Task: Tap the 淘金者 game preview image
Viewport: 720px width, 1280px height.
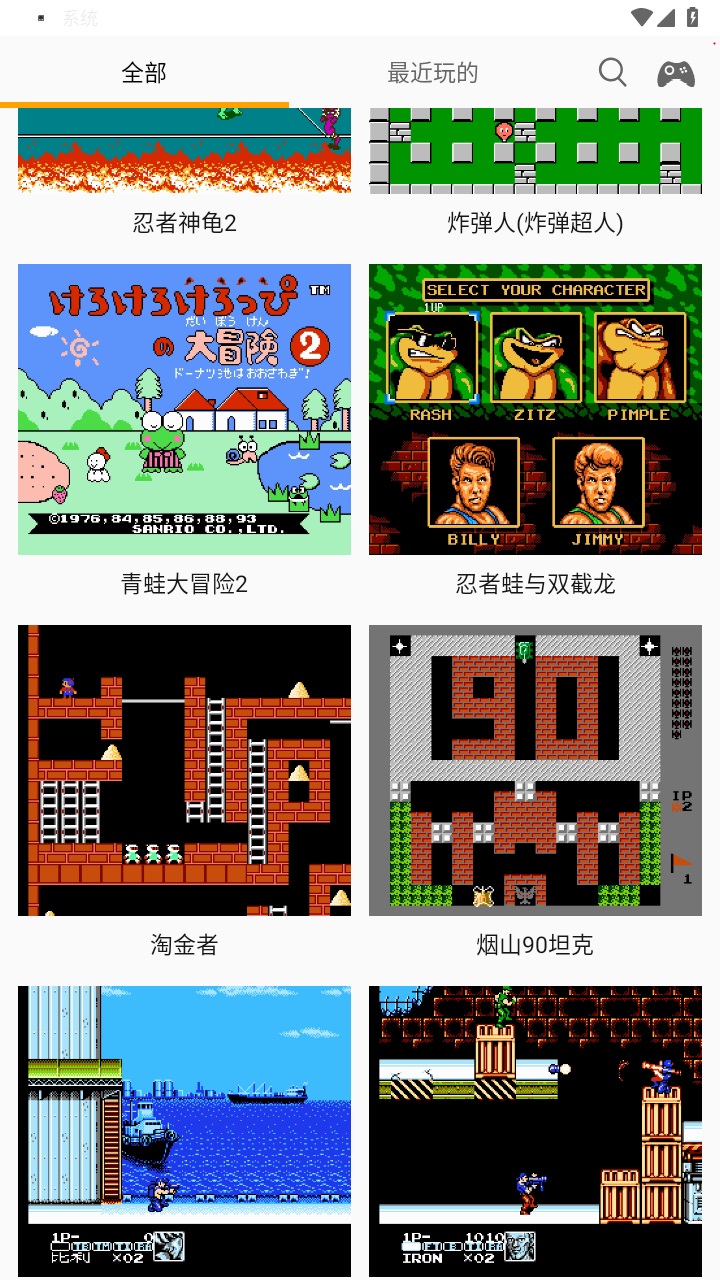Action: coord(184,769)
